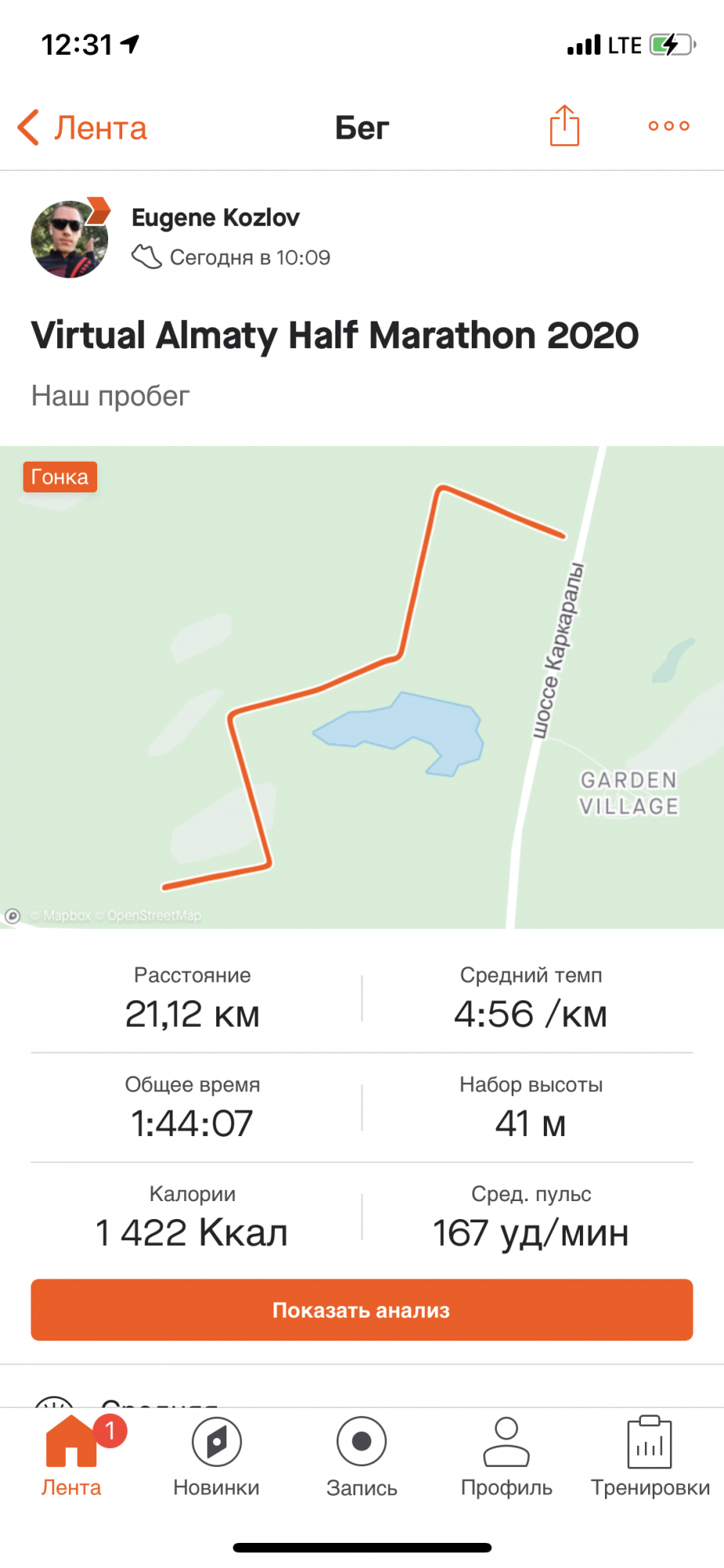Image resolution: width=724 pixels, height=1568 pixels.
Task: Open the Запись record tab
Action: [x=361, y=1457]
